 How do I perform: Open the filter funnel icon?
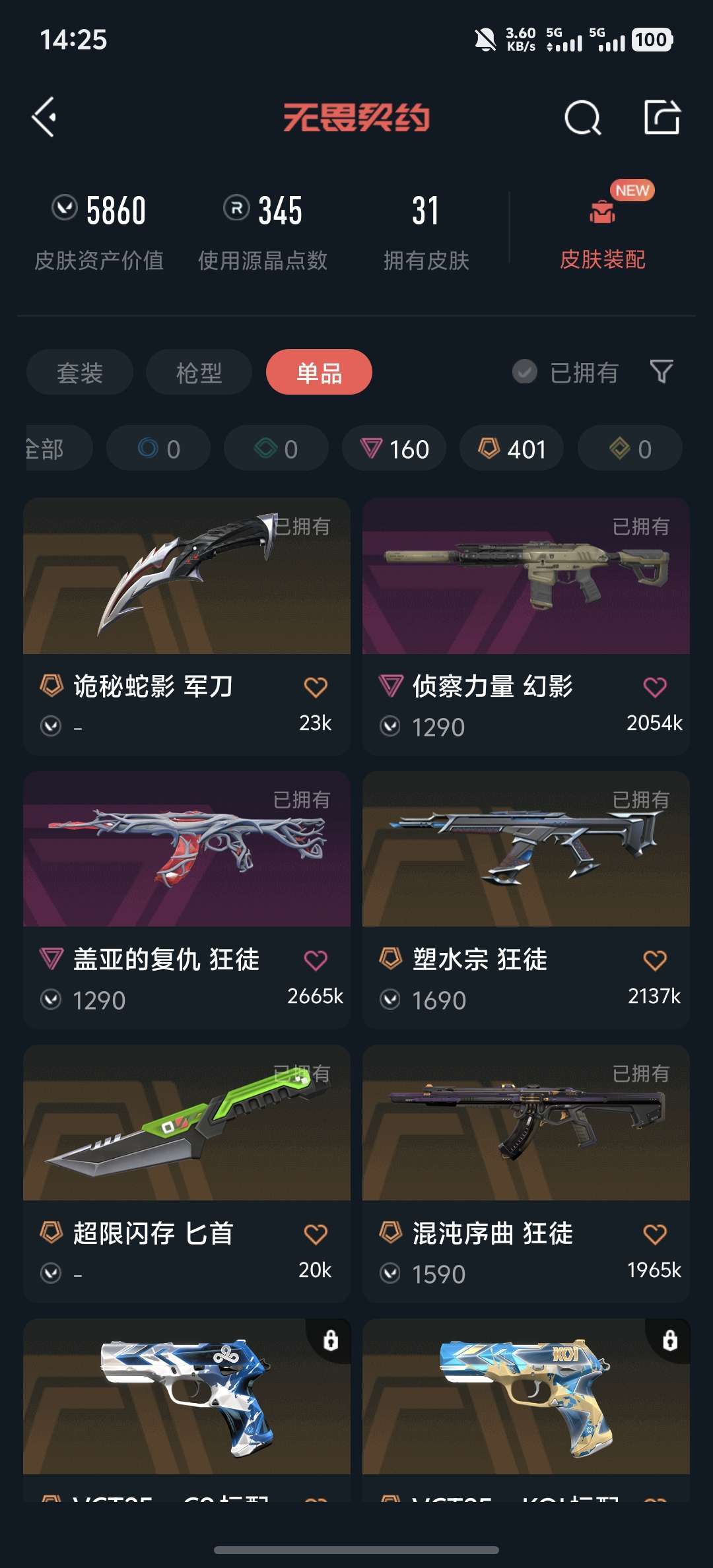[662, 372]
